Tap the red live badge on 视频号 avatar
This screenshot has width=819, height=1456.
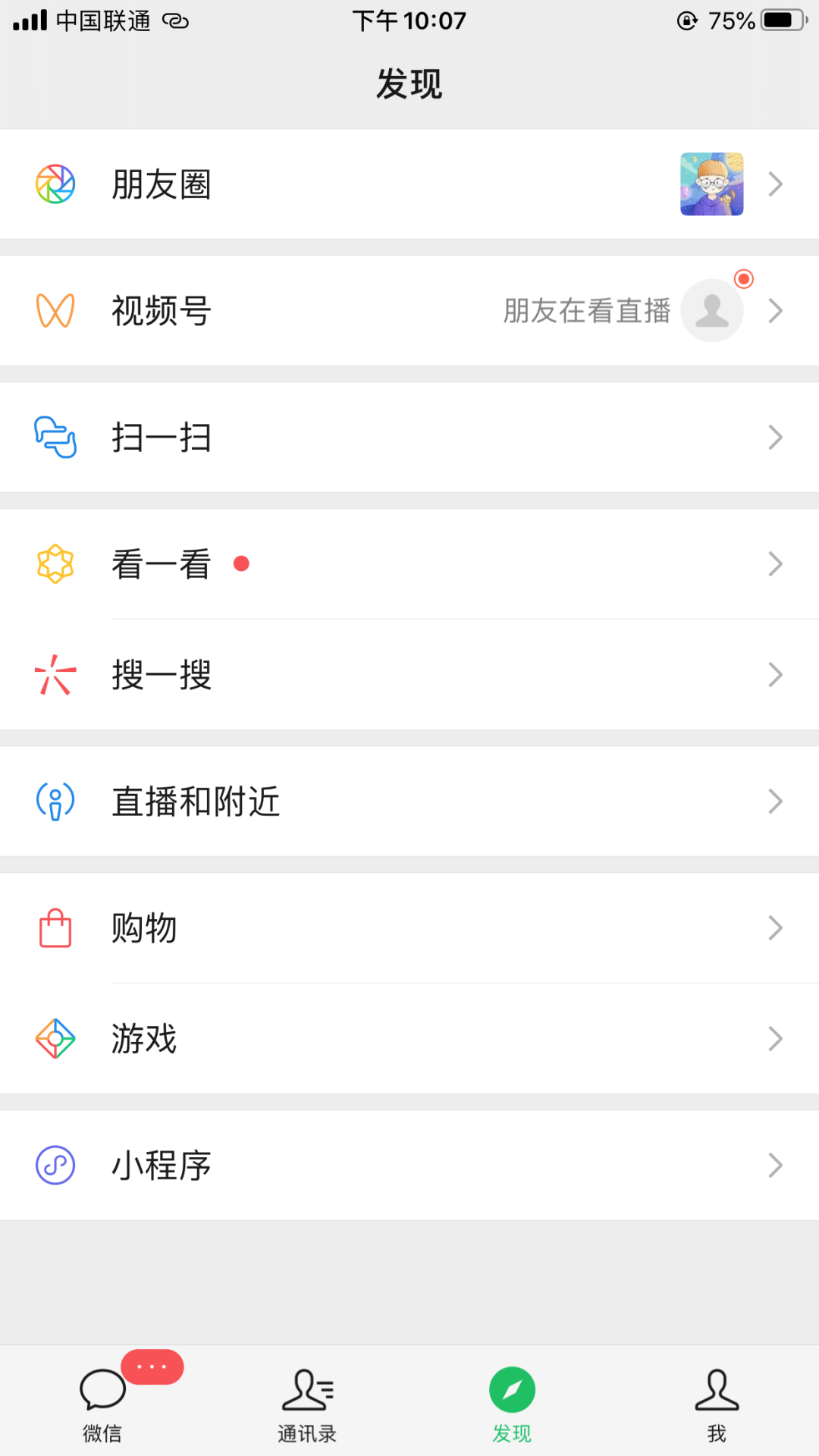point(743,280)
